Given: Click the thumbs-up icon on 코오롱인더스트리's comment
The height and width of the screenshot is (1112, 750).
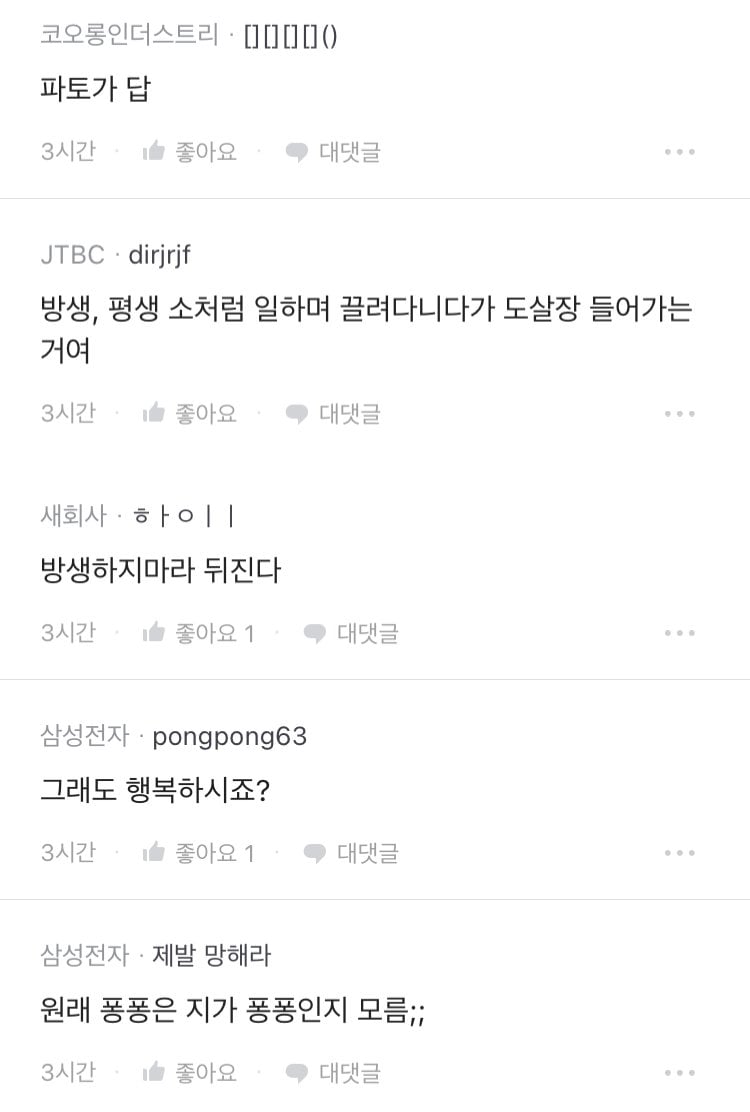Looking at the screenshot, I should [155, 151].
